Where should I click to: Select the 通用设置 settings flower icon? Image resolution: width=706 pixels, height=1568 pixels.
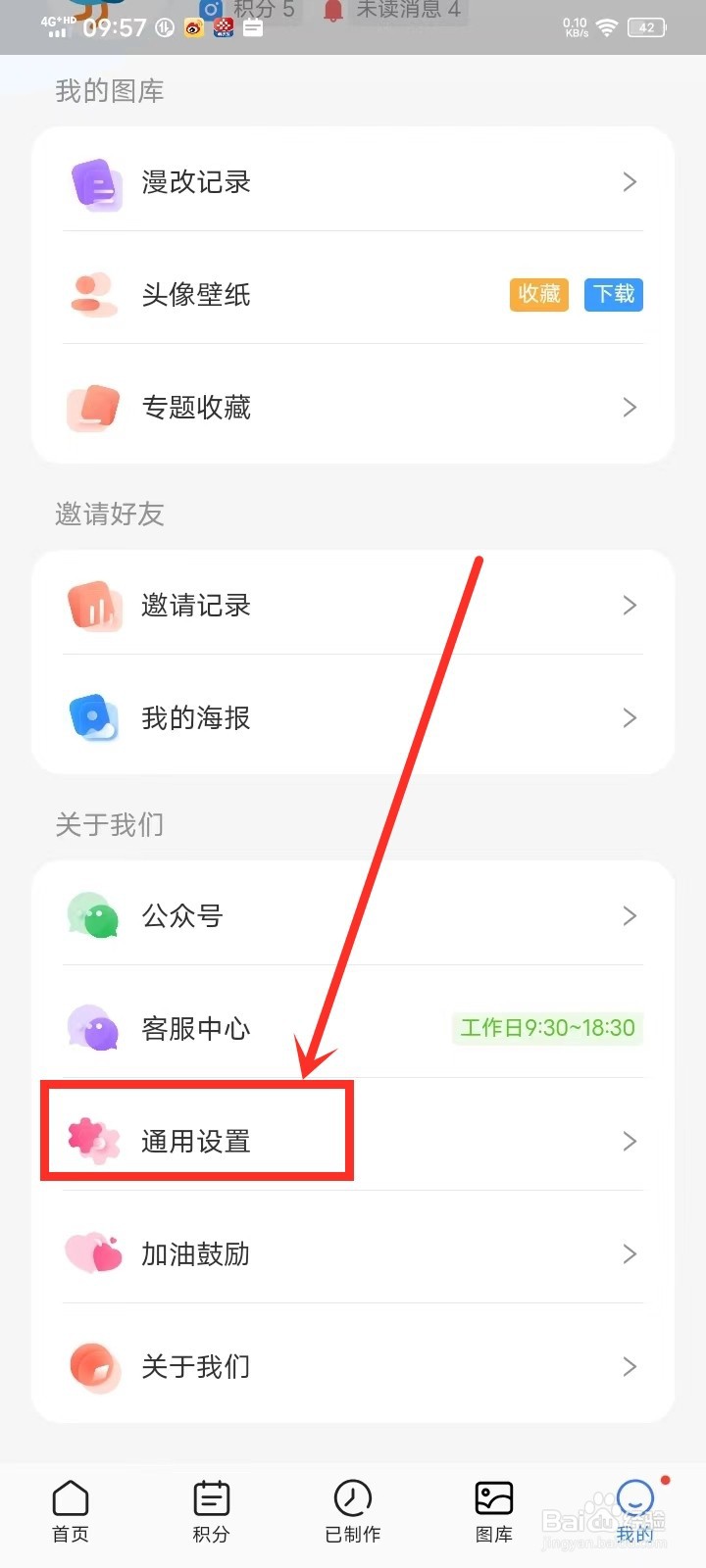click(92, 1141)
